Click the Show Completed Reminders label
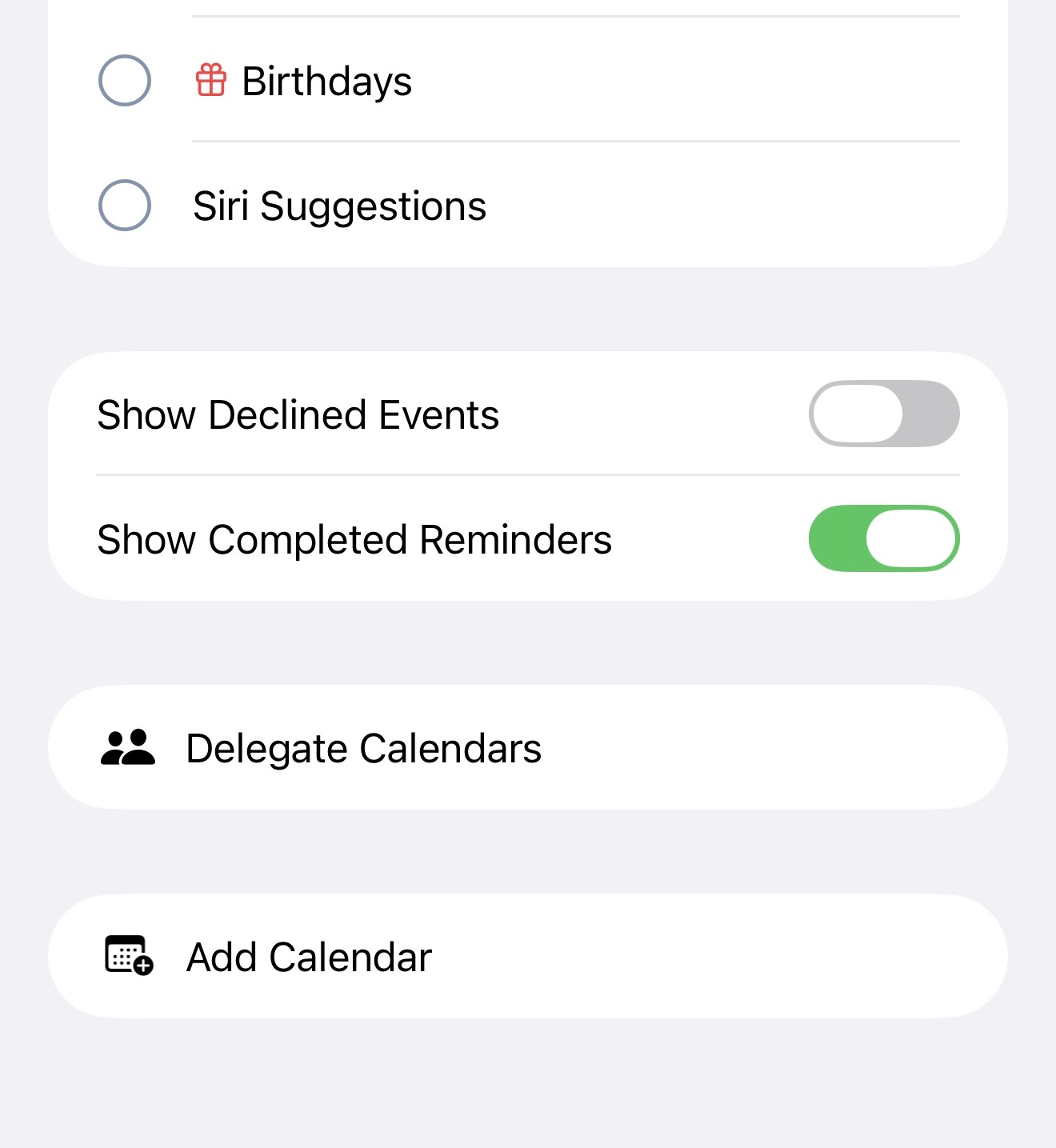This screenshot has height=1148, width=1056. pos(354,539)
